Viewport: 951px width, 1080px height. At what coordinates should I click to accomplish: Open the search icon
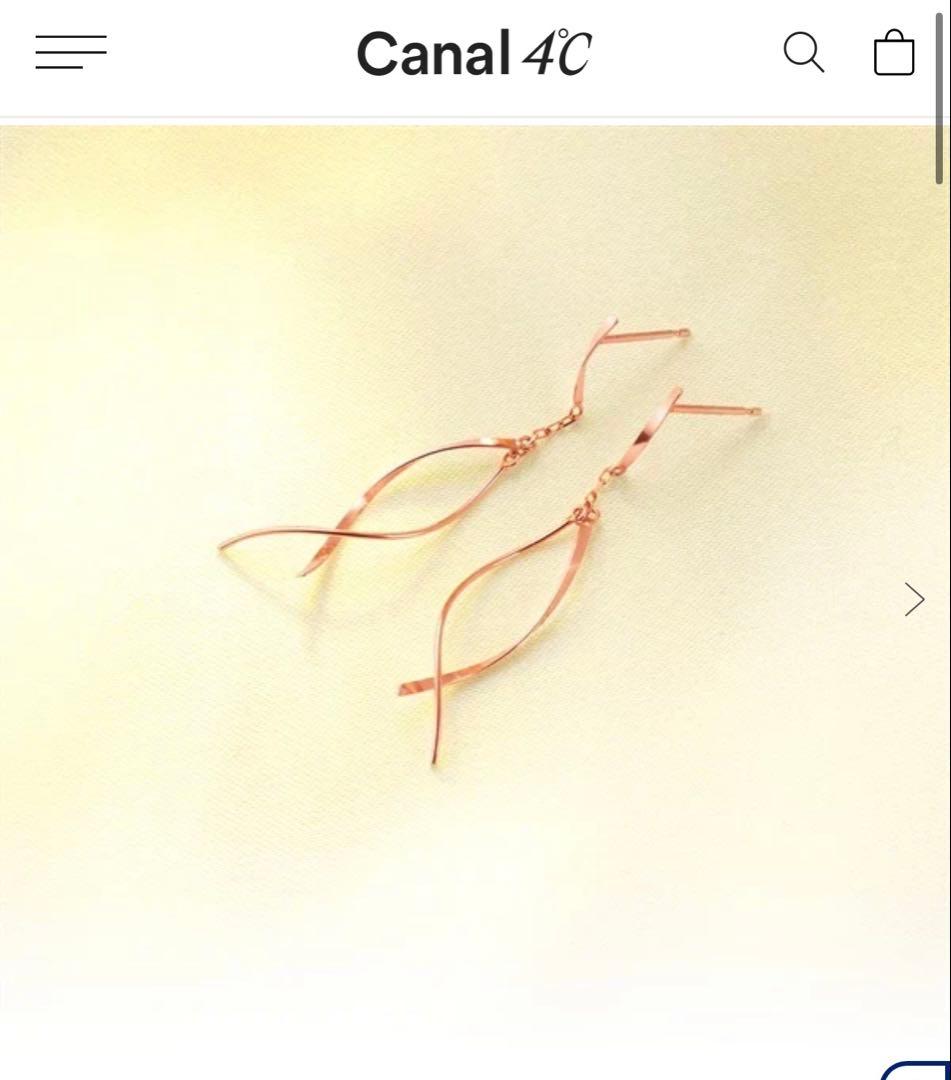[803, 52]
